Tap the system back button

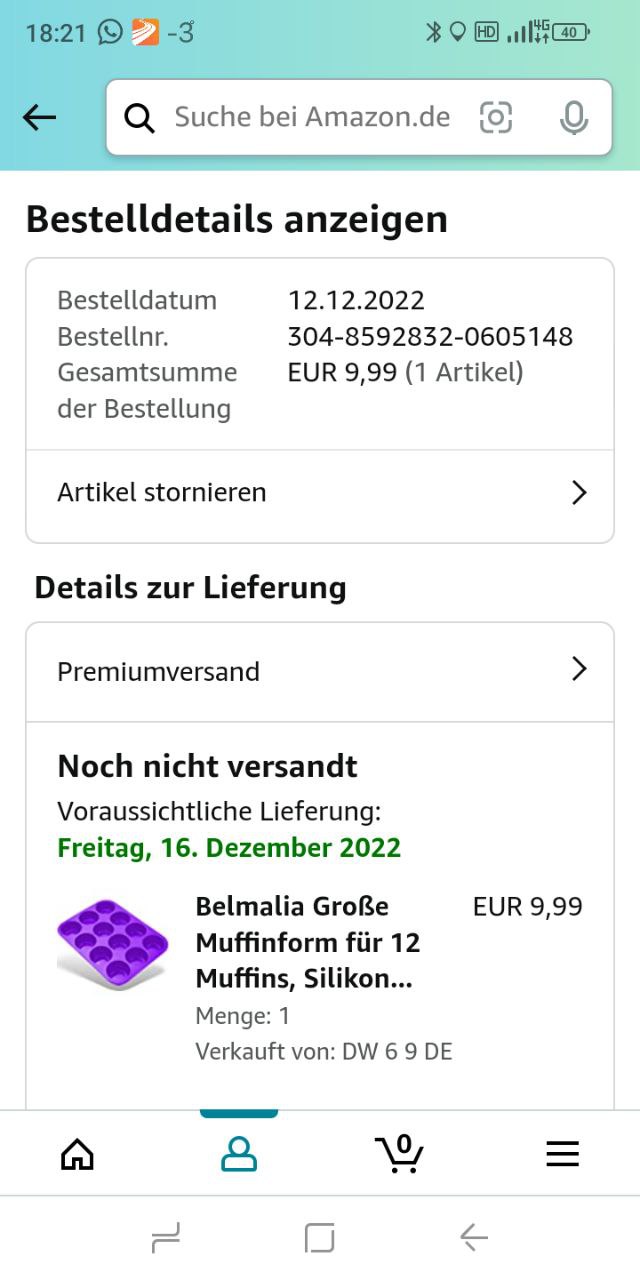point(474,1239)
